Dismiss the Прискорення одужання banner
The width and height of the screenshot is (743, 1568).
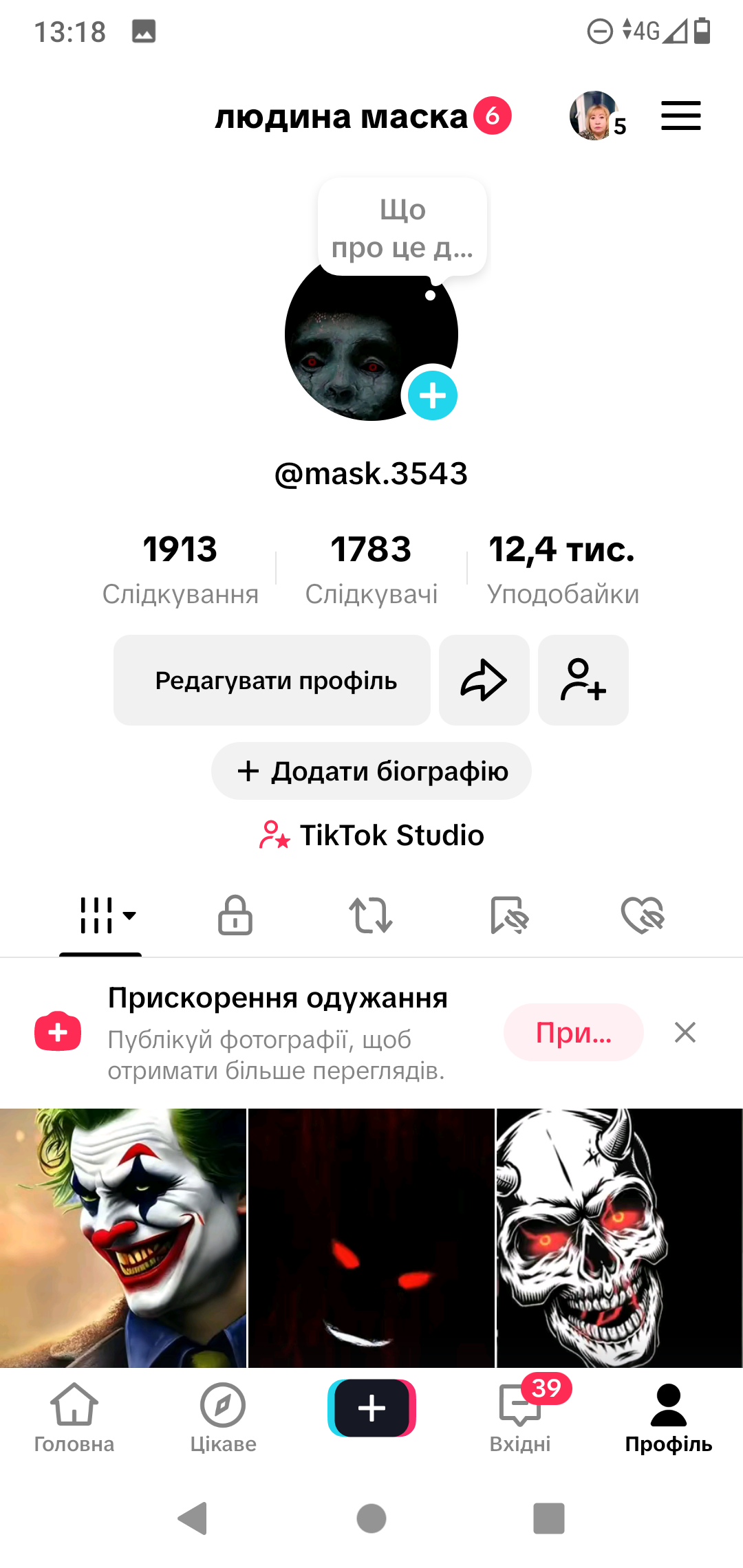(x=685, y=1032)
